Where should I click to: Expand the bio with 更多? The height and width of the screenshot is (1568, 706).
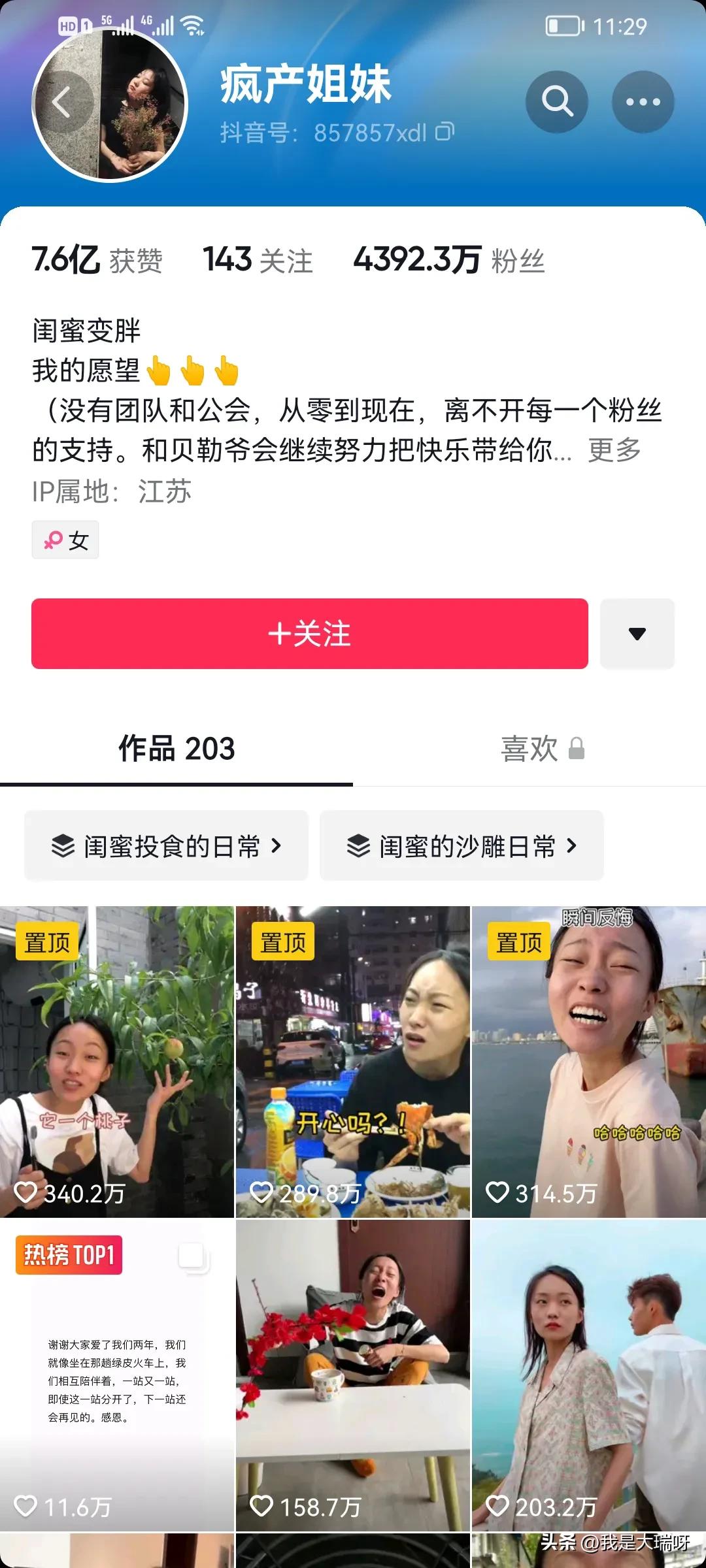tap(614, 450)
